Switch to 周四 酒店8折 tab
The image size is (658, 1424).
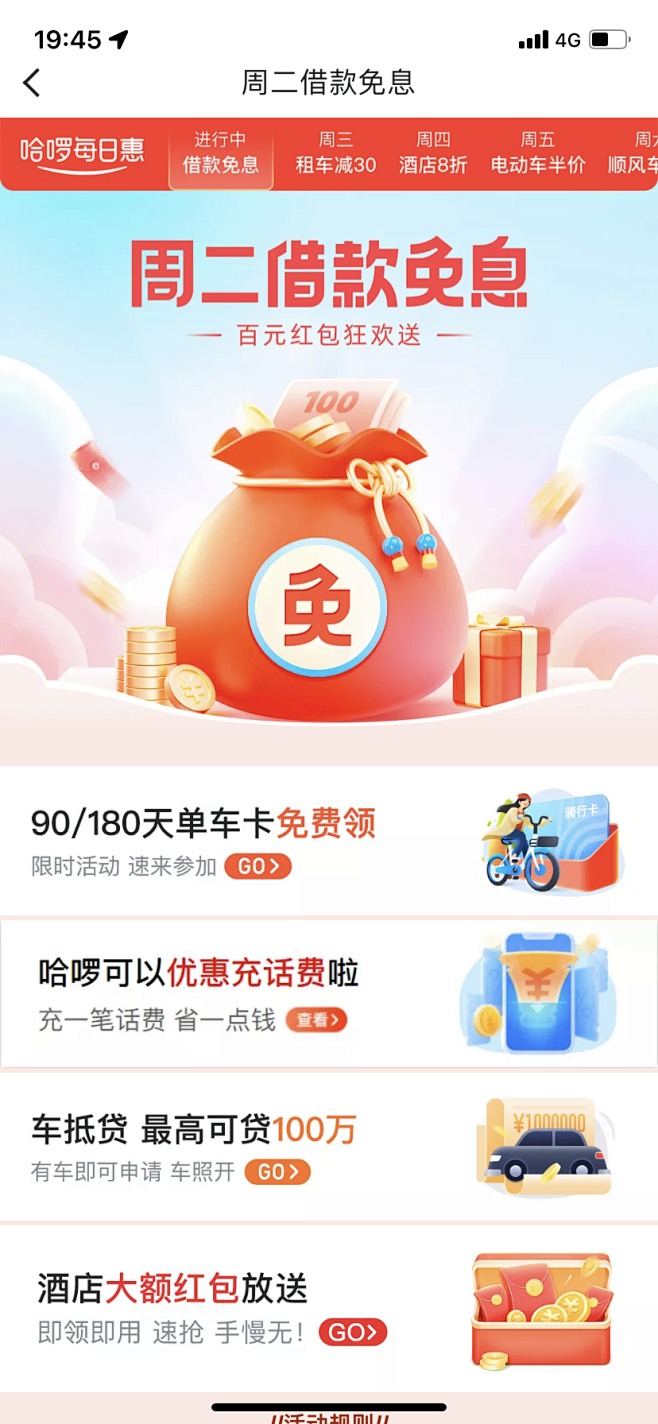point(433,153)
